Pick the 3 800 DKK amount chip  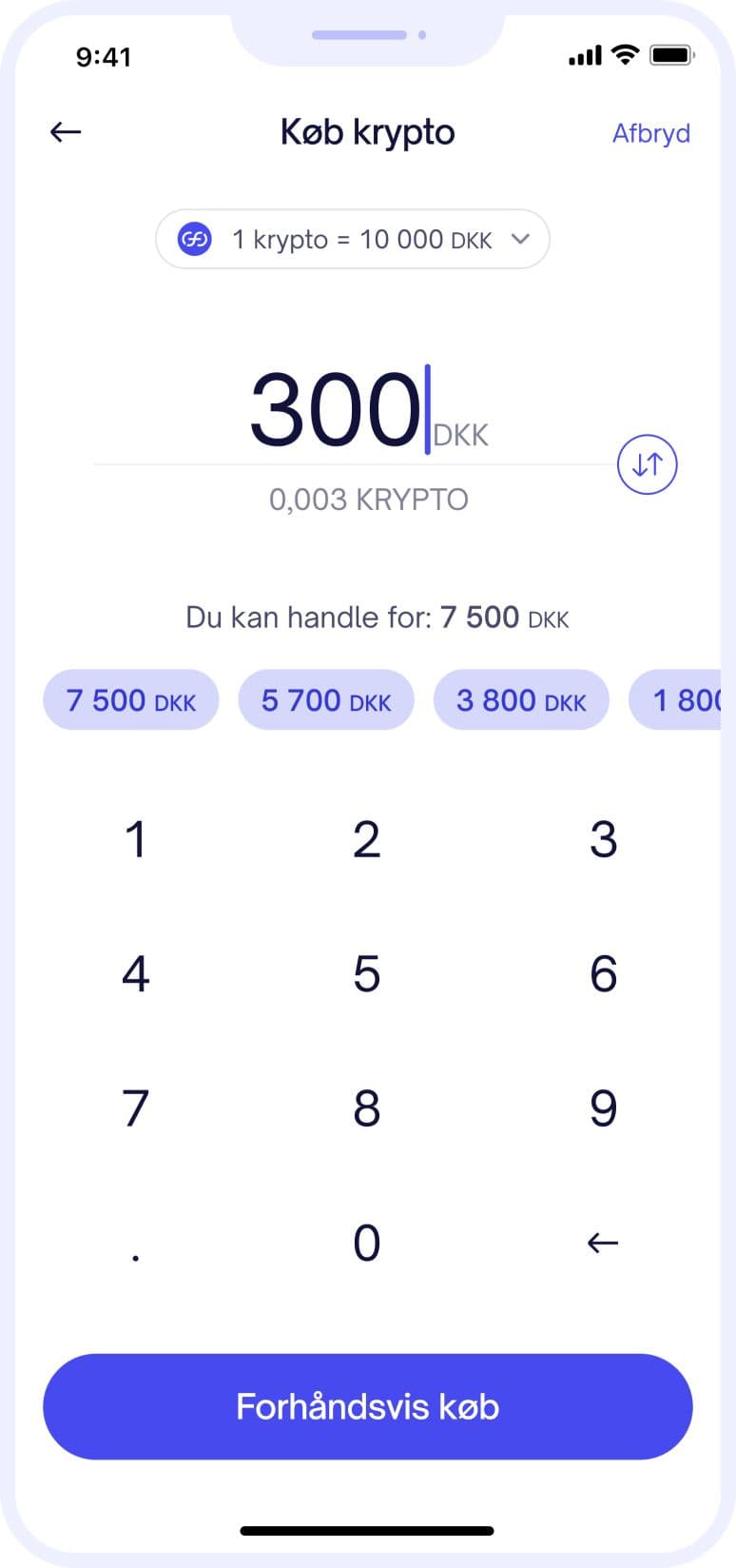tap(521, 700)
